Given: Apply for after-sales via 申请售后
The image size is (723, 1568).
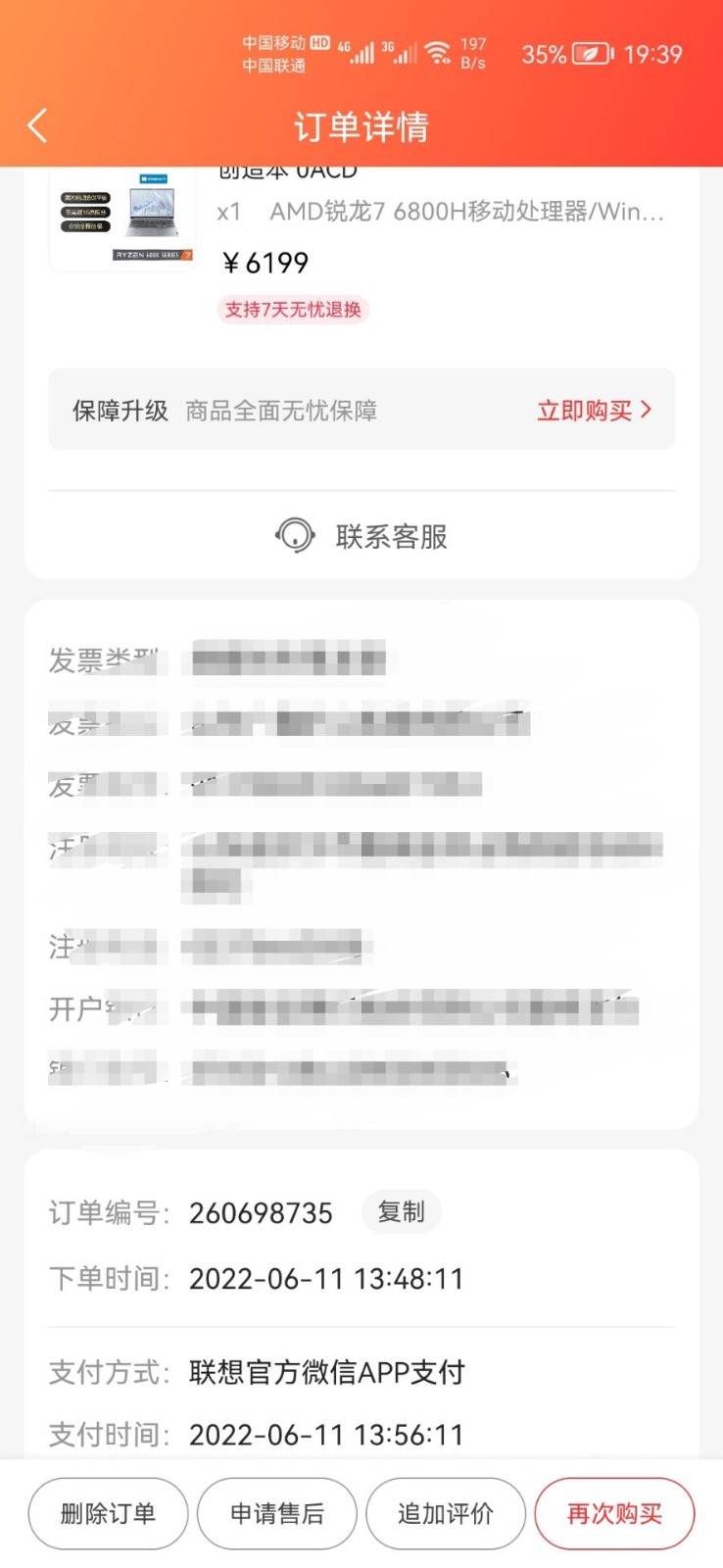Looking at the screenshot, I should point(276,1514).
